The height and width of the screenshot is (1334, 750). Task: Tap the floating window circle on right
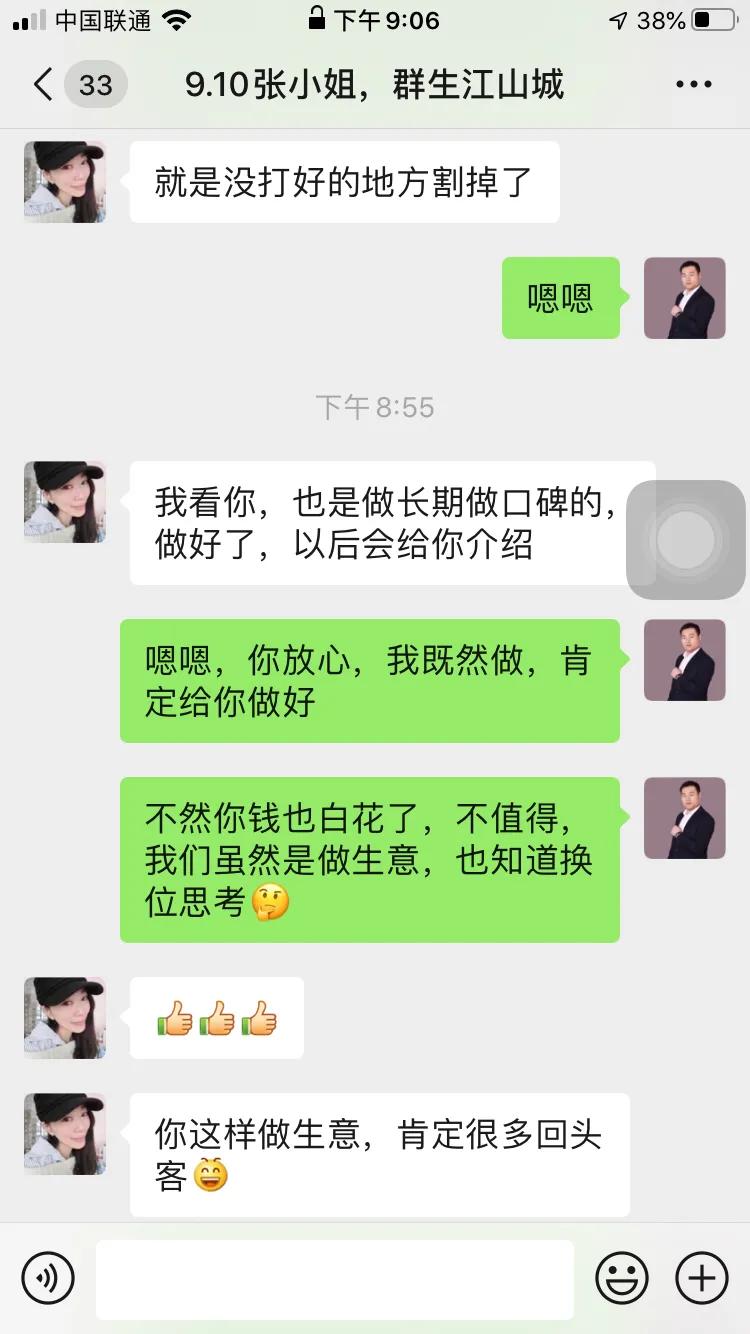686,540
